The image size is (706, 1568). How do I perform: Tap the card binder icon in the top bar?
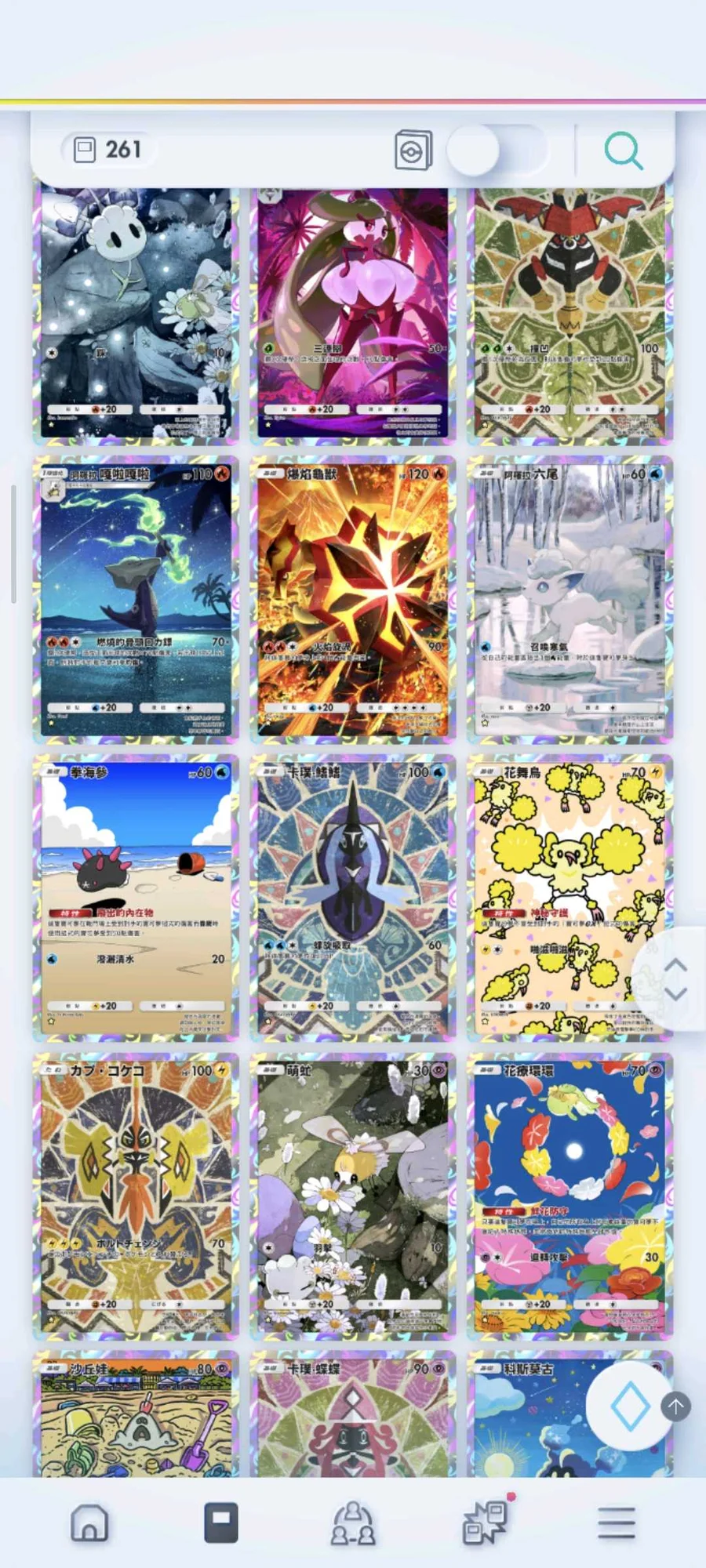[413, 150]
